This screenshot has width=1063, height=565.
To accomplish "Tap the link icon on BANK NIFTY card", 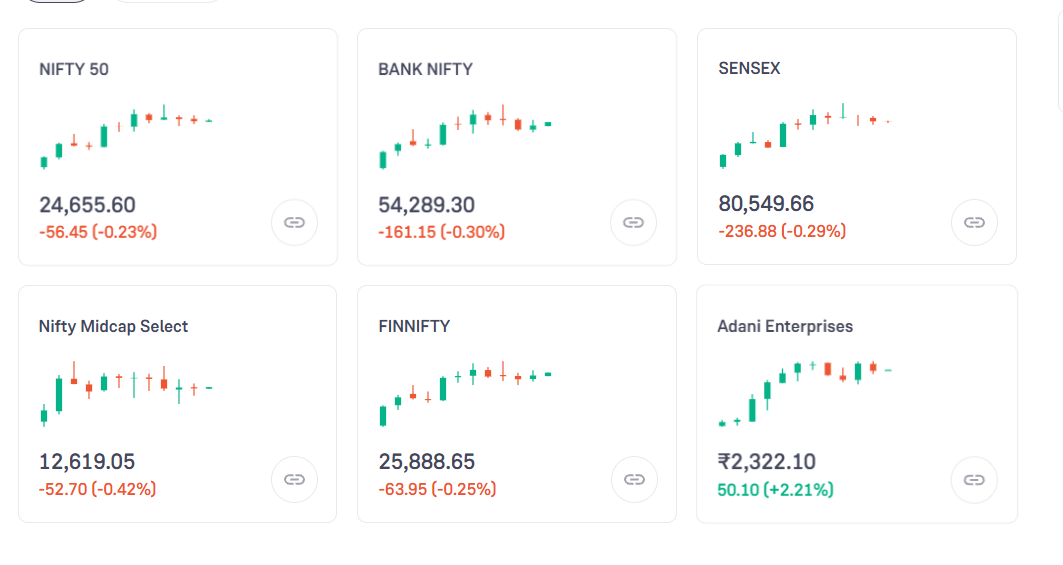I will click(633, 222).
